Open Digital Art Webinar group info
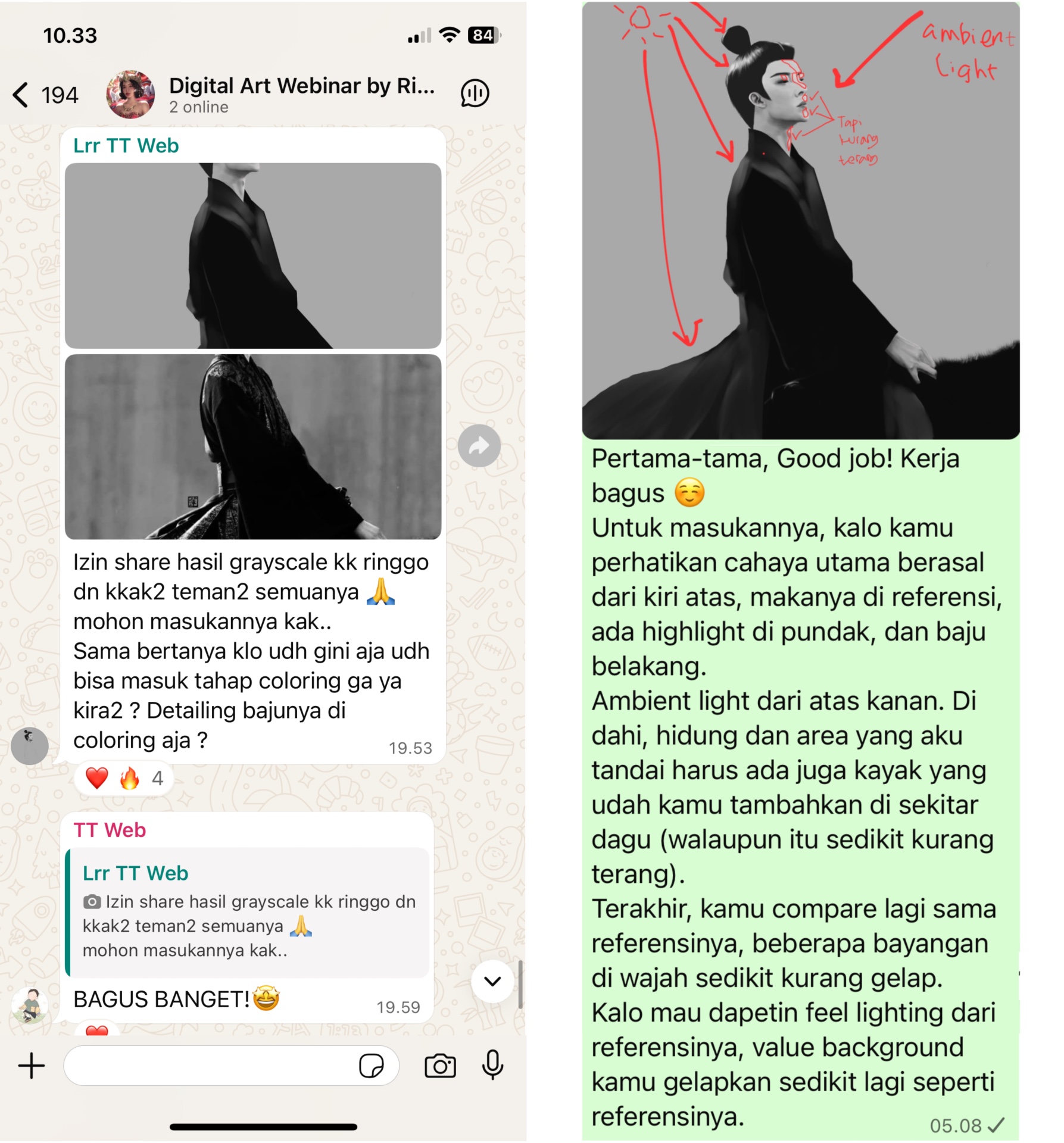1064x1143 pixels. (x=301, y=93)
